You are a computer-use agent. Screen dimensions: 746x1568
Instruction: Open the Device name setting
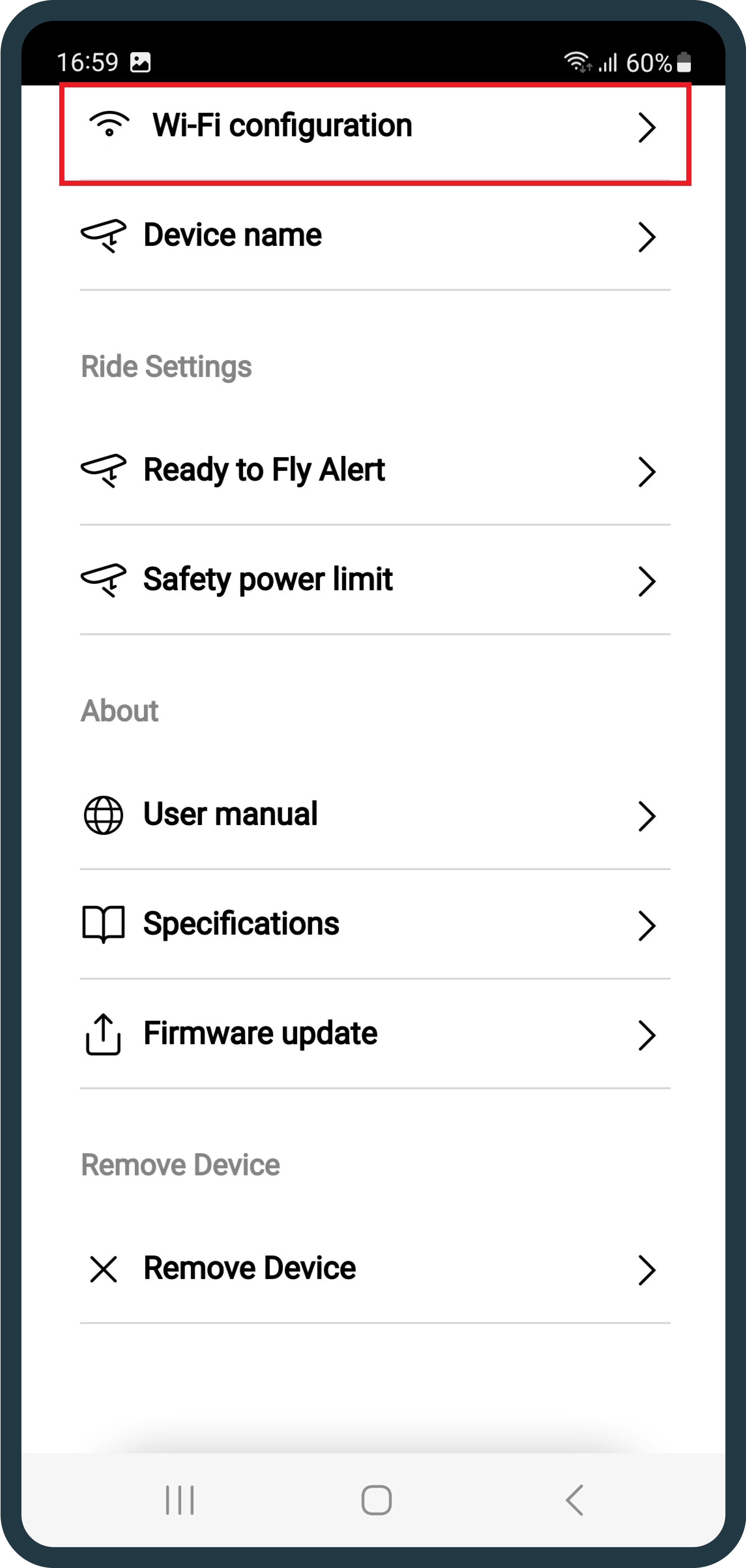click(375, 236)
